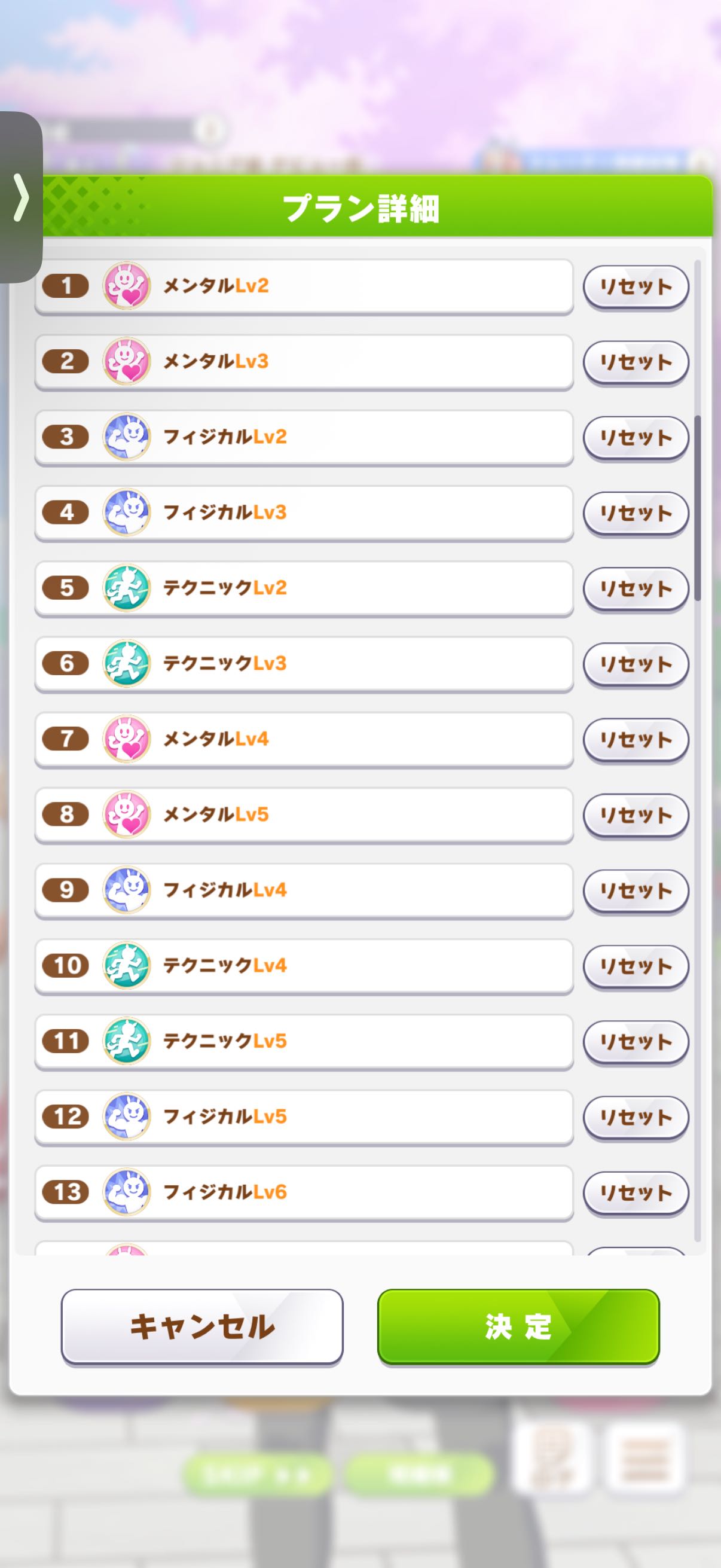Viewport: 721px width, 1568px height.
Task: Reset plan step 7 メンタルLv4
Action: (x=636, y=739)
